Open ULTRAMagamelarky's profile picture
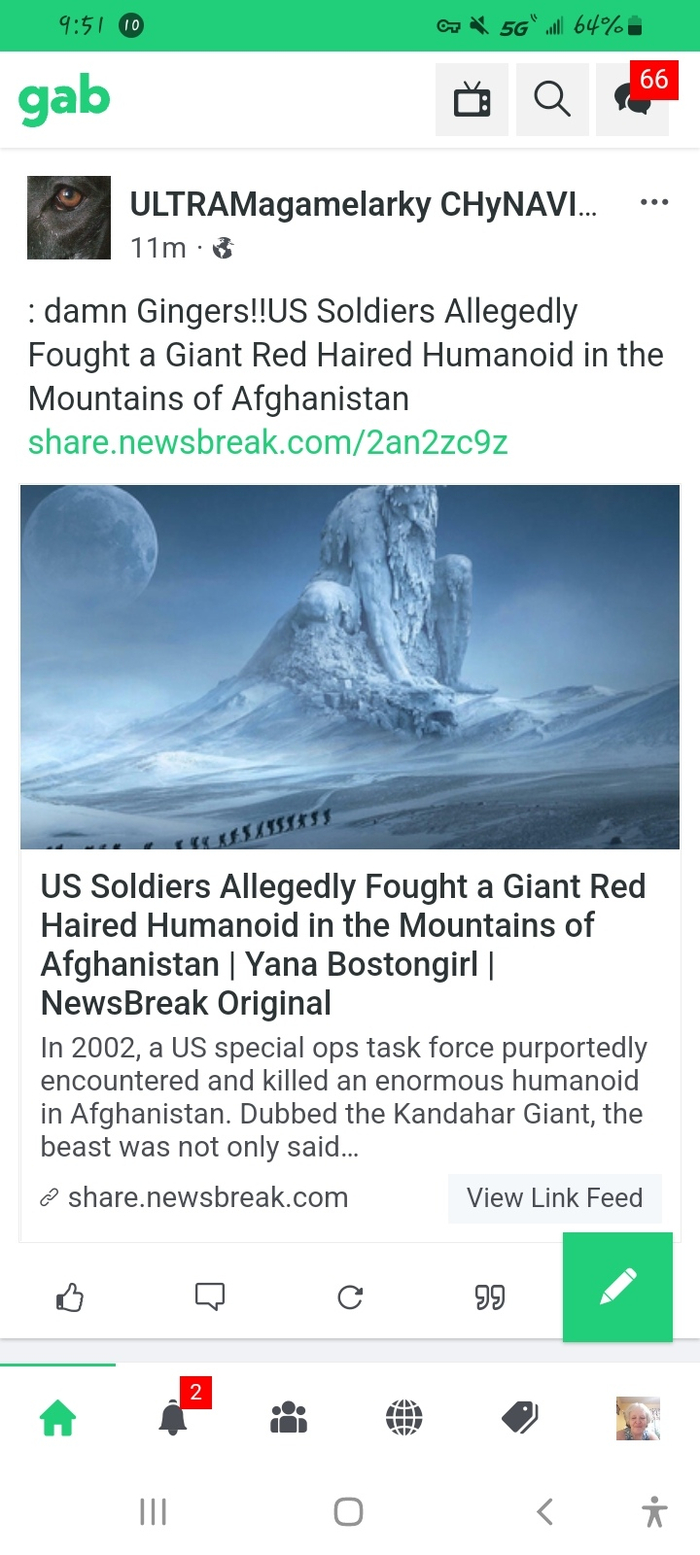The width and height of the screenshot is (700, 1555). click(x=69, y=218)
